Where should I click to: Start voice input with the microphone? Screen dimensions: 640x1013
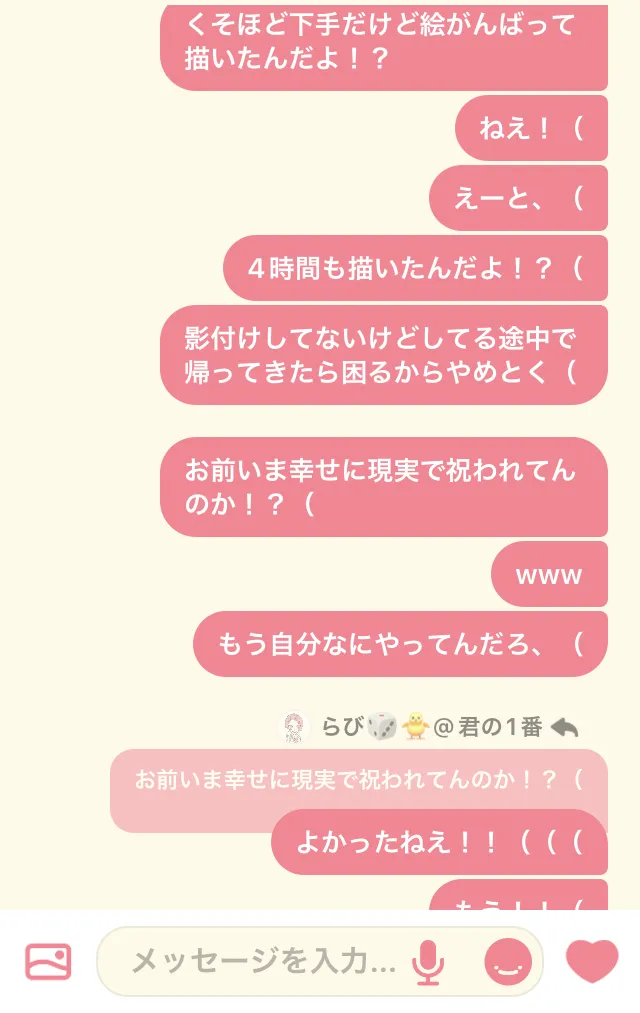pyautogui.click(x=428, y=962)
